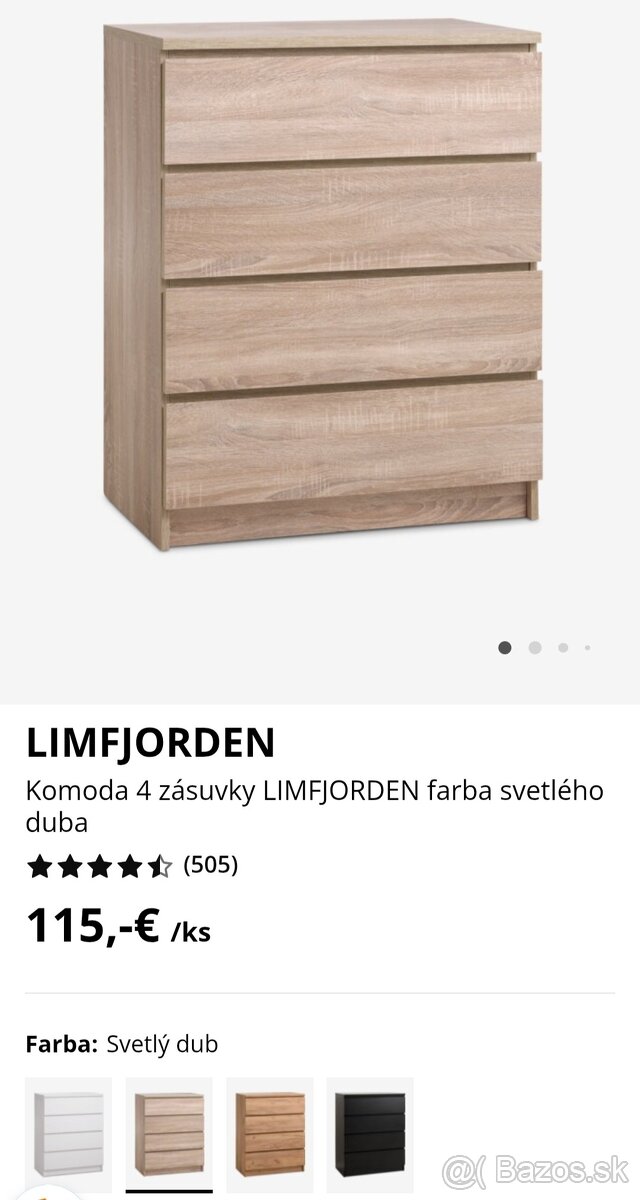Open the 505 customer reviews
The height and width of the screenshot is (1200, 640).
tap(210, 865)
